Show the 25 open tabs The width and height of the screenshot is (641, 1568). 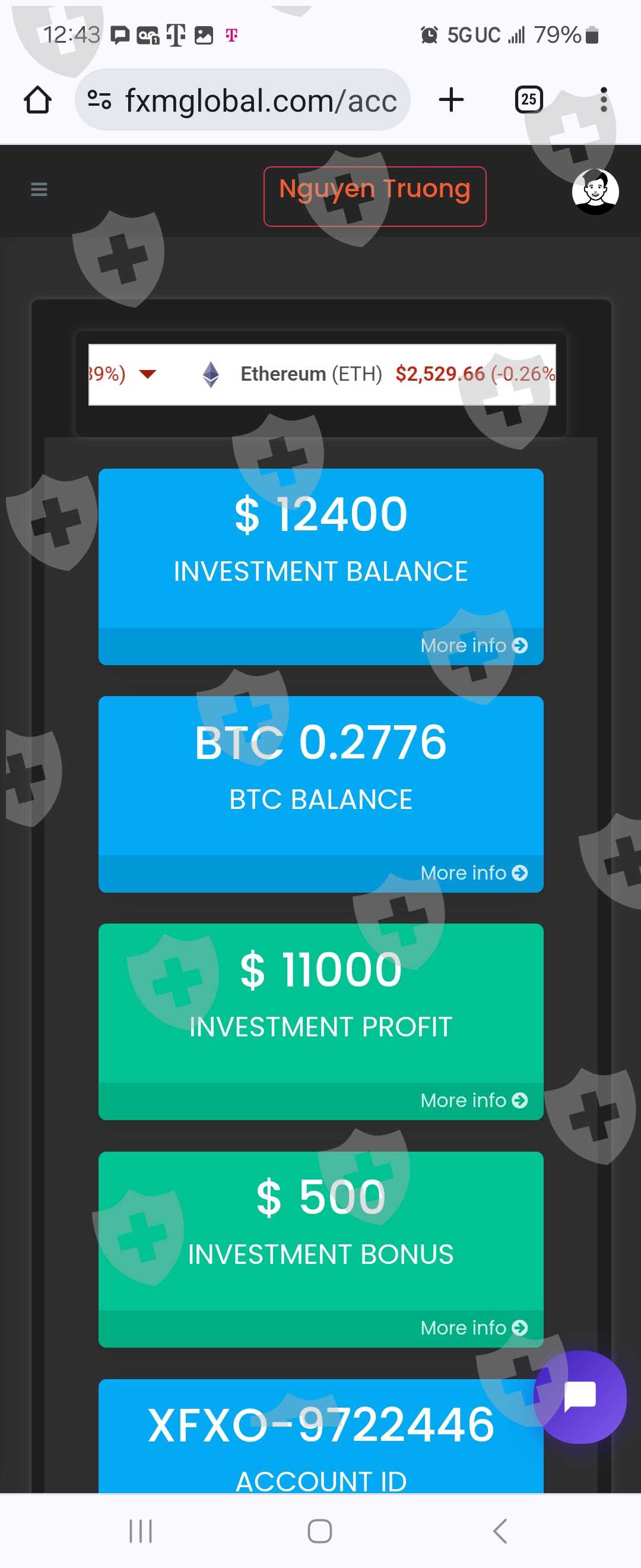[x=528, y=100]
